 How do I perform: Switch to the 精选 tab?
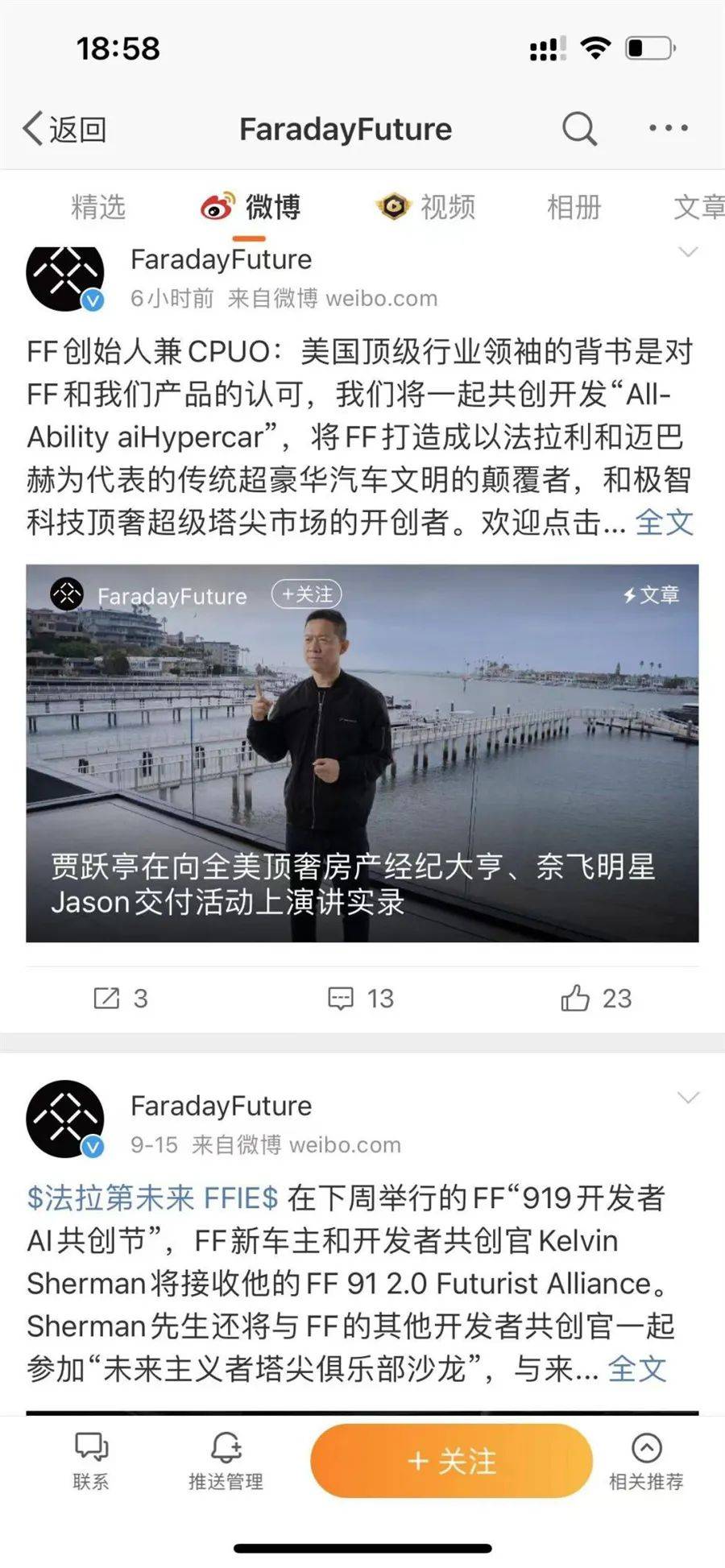pos(98,207)
